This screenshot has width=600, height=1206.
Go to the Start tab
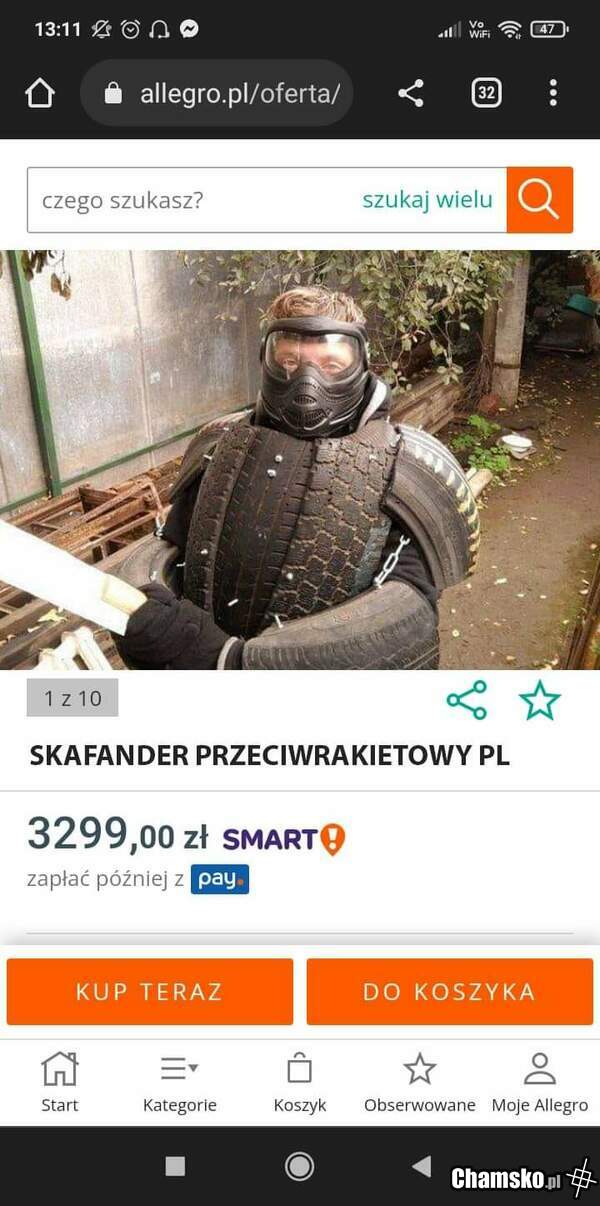click(x=60, y=1082)
